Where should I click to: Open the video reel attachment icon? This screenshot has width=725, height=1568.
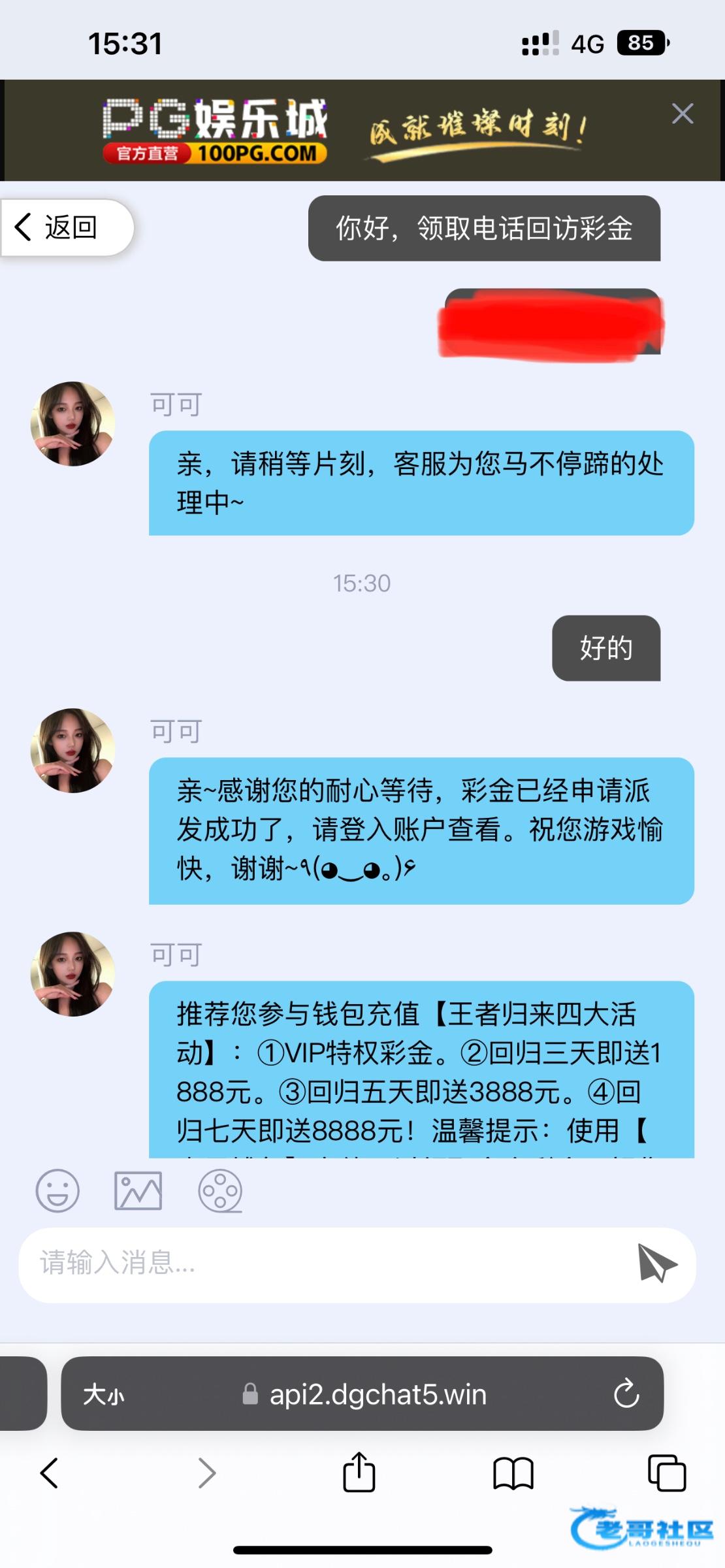pos(220,1190)
